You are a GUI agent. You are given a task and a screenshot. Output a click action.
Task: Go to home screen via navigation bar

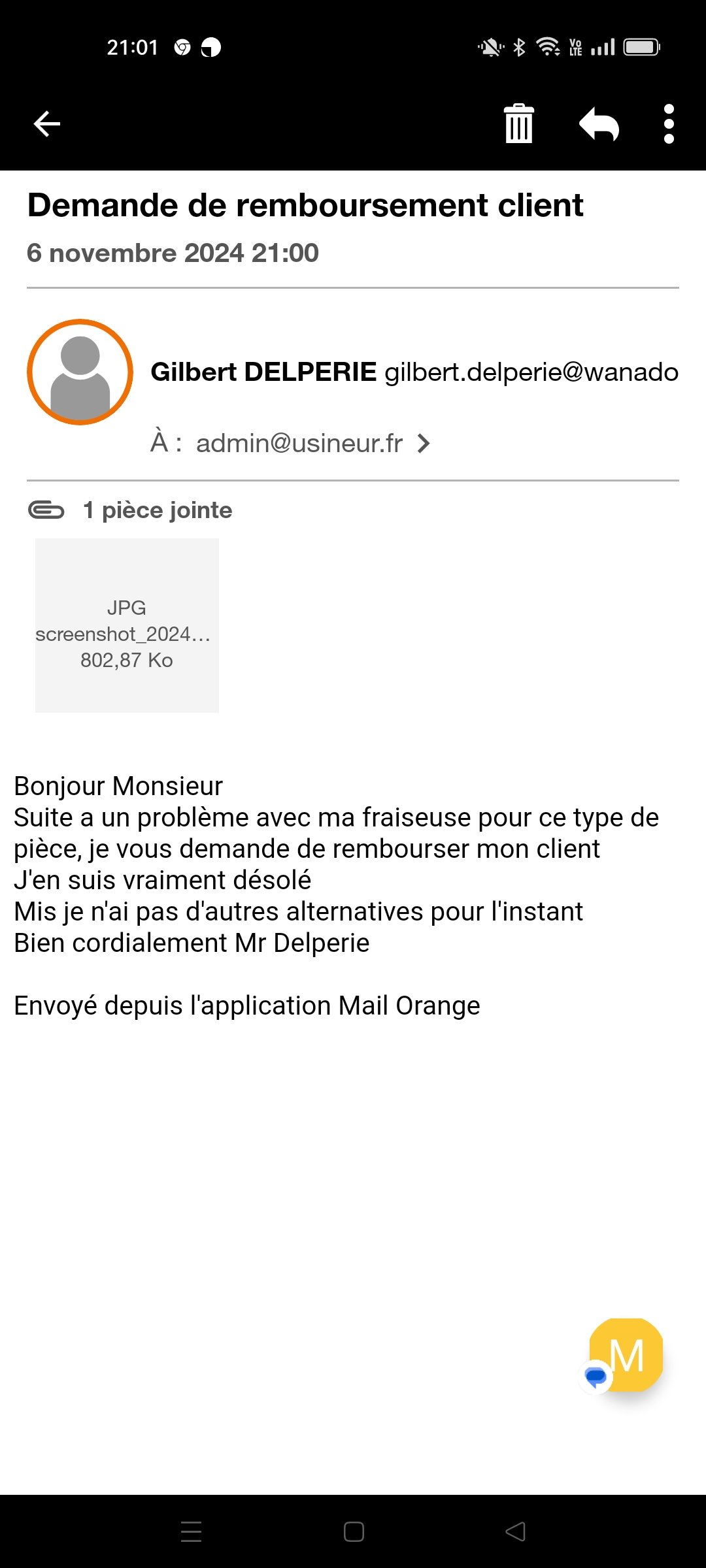coord(354,1531)
